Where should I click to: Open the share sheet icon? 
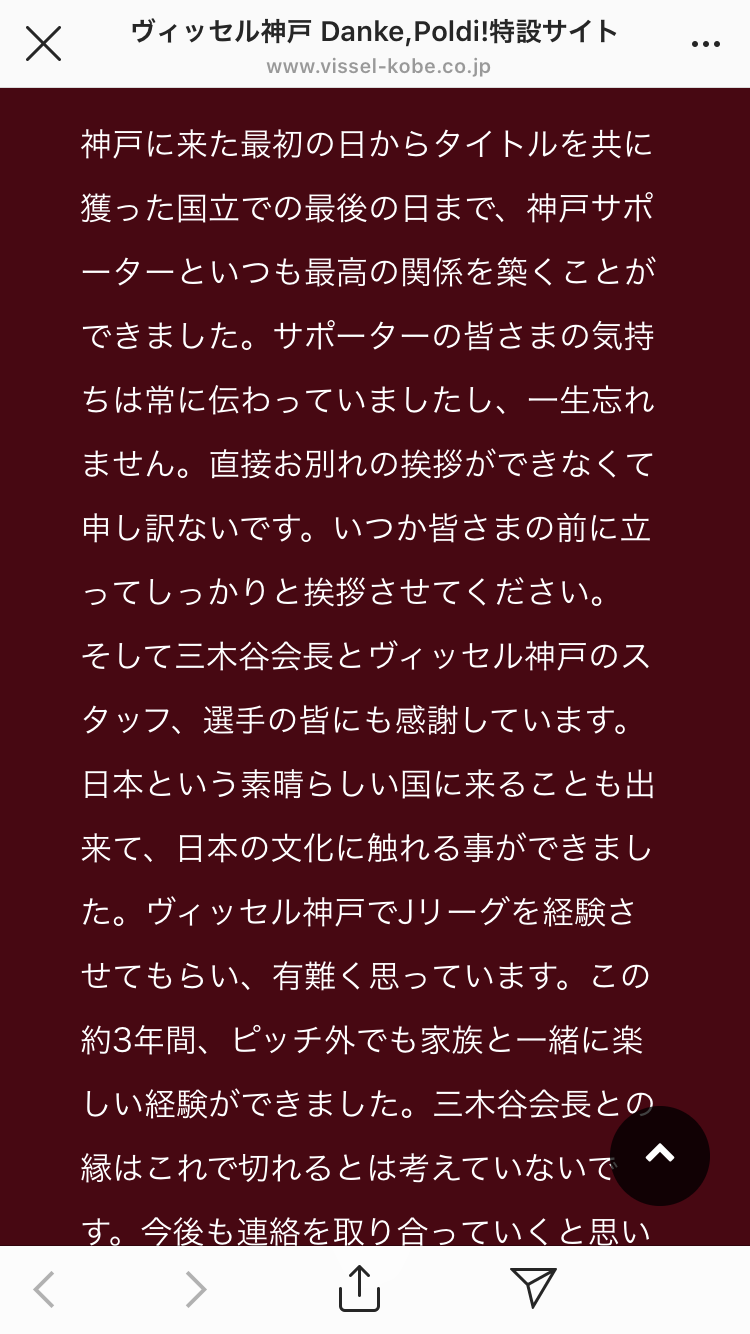click(359, 1289)
